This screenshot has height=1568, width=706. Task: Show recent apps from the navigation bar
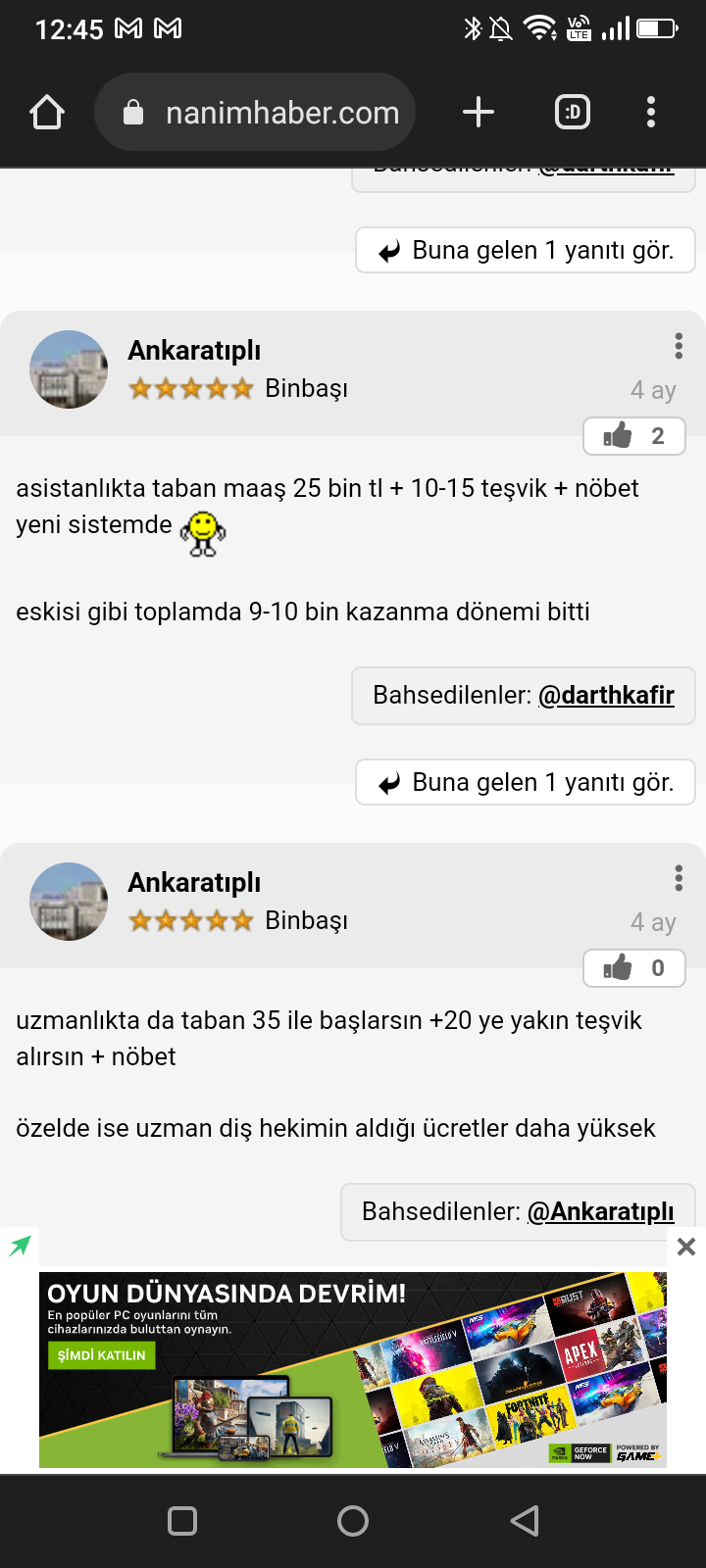click(182, 1521)
